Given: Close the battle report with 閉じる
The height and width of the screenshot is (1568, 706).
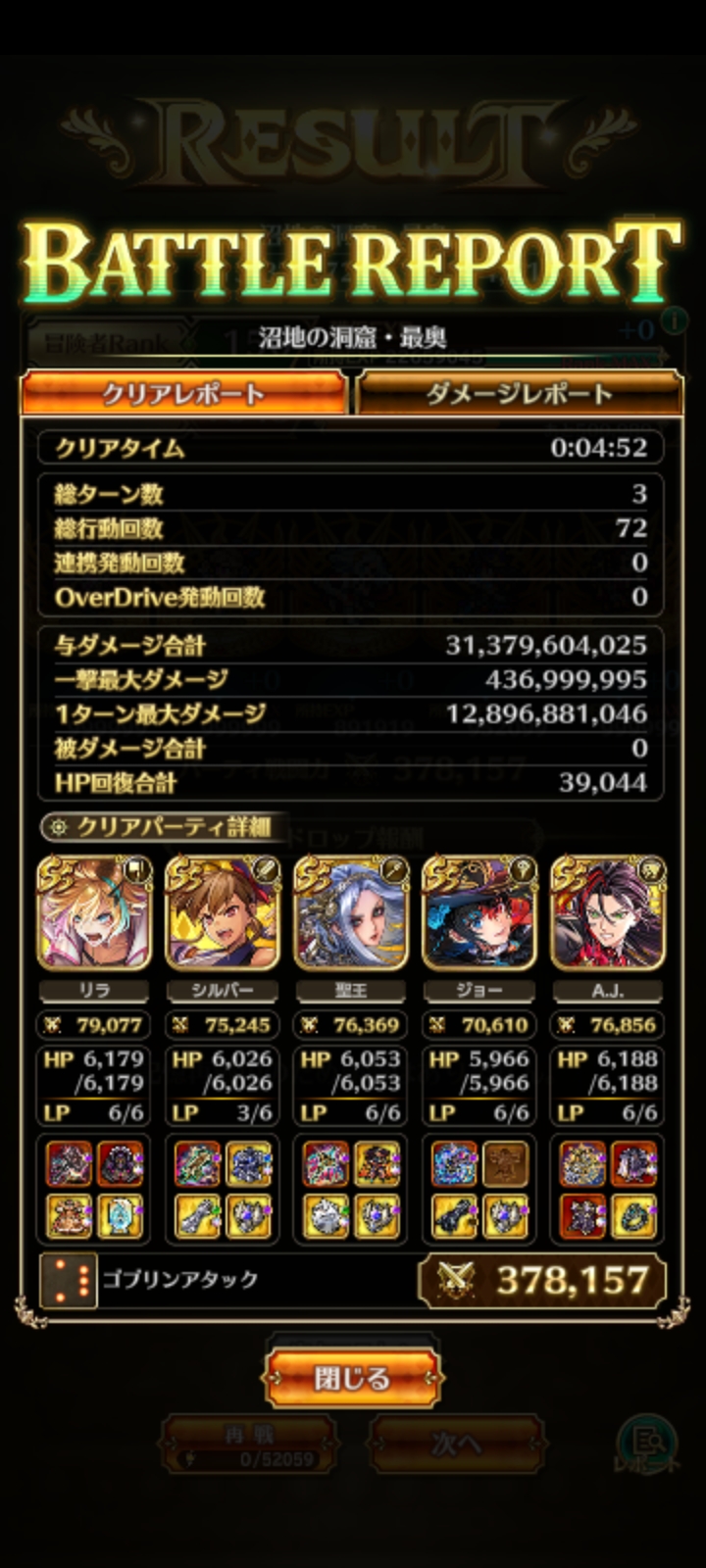Looking at the screenshot, I should [351, 1378].
